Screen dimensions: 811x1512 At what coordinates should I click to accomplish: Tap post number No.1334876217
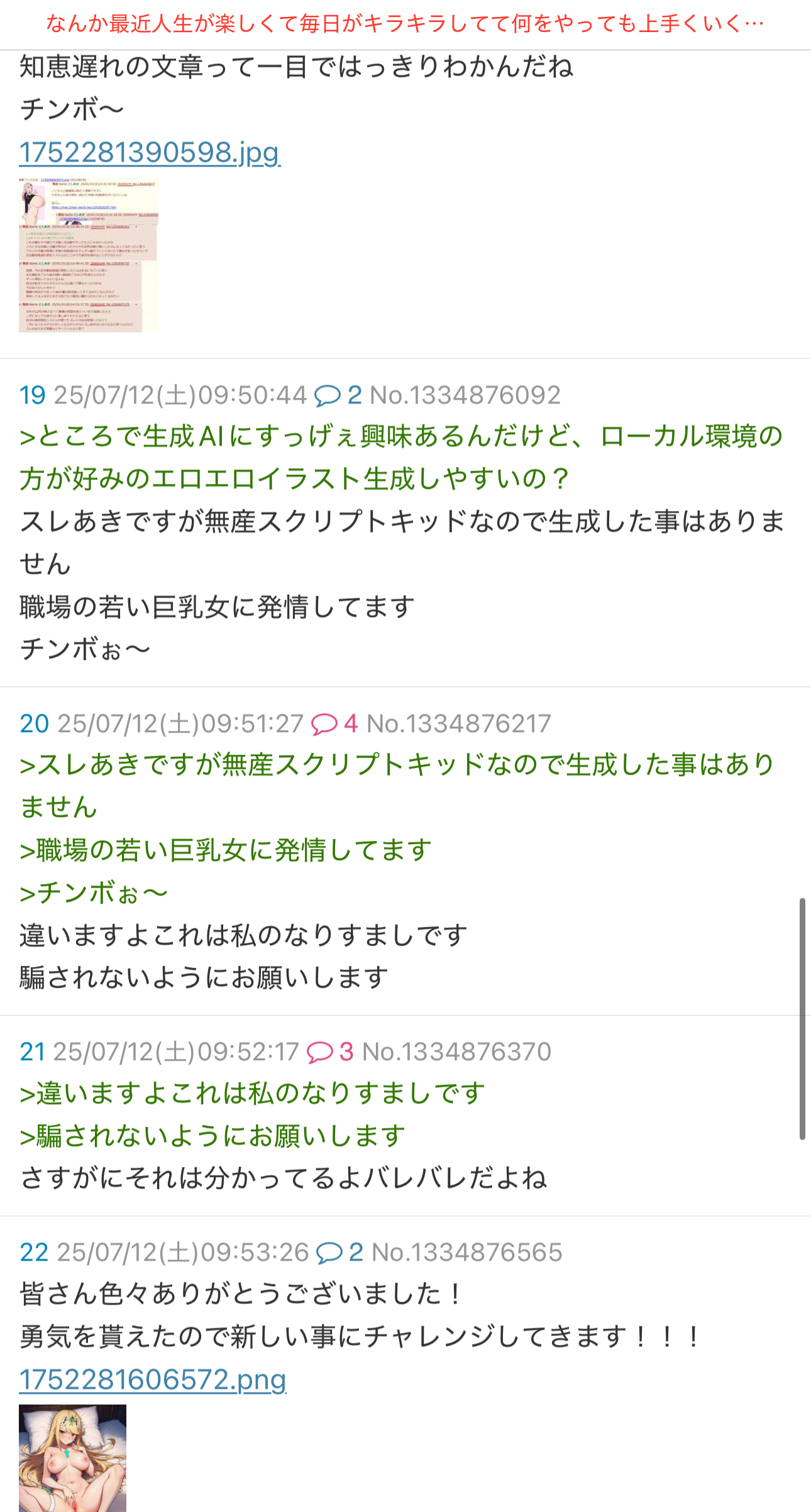458,723
